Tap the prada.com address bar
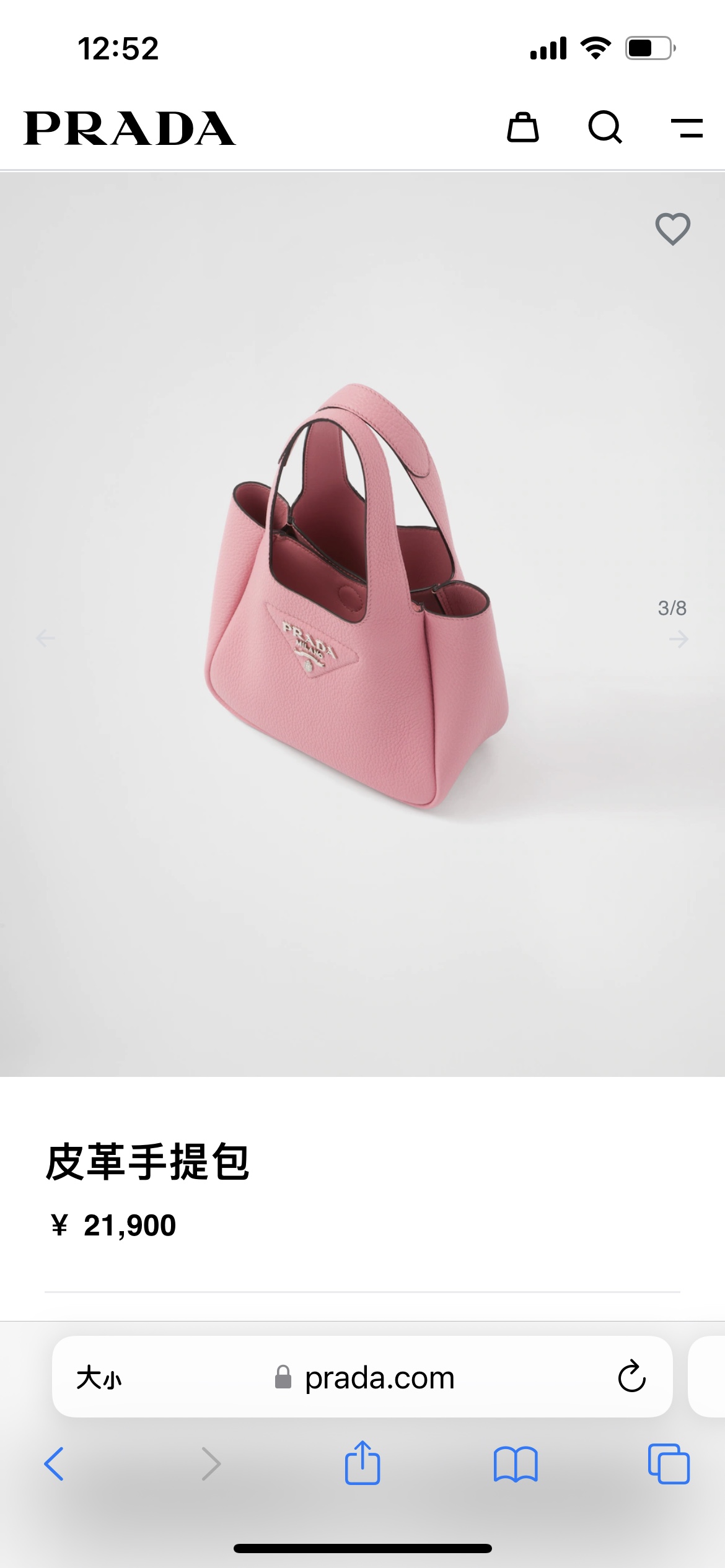Screen dimensions: 725x1568 [x=366, y=1378]
